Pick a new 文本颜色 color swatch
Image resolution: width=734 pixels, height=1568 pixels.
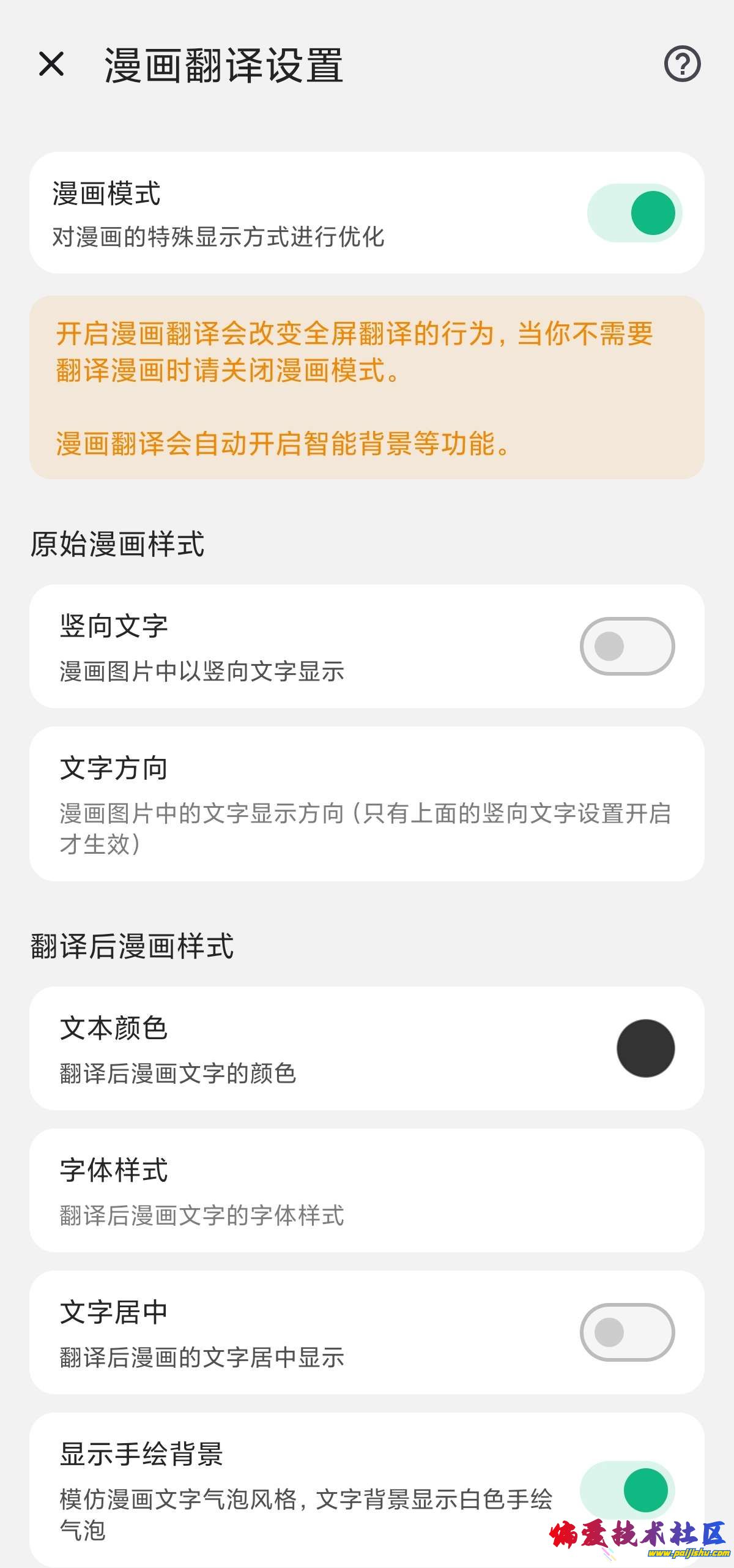pyautogui.click(x=645, y=1048)
